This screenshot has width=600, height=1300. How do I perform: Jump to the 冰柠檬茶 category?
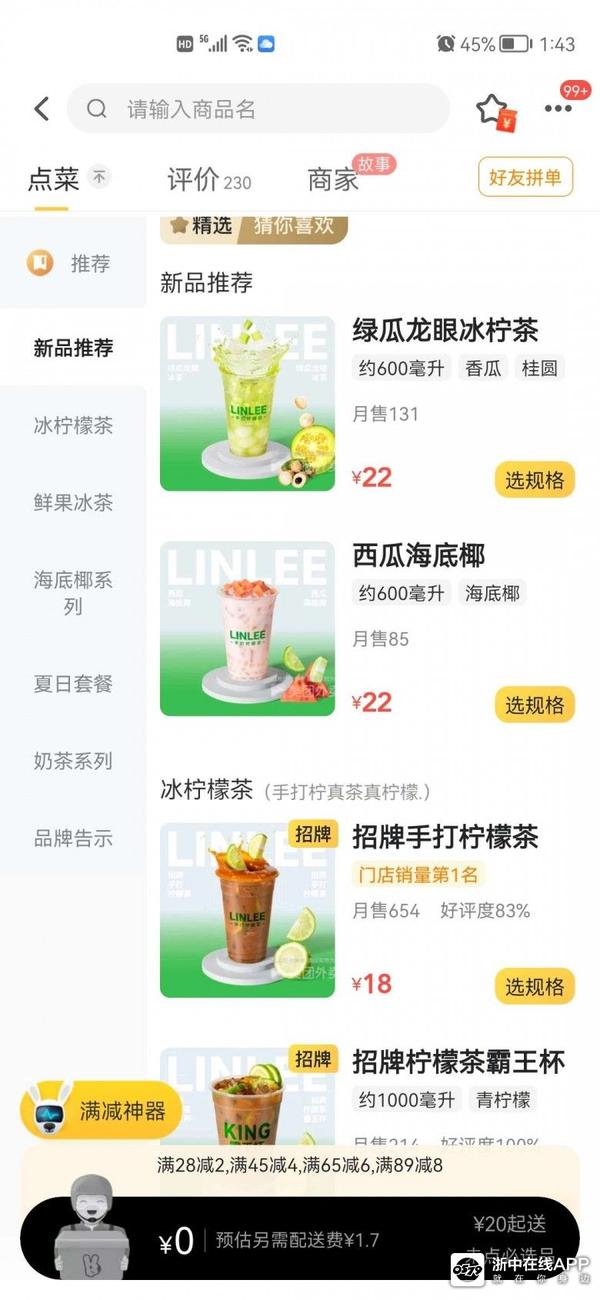[x=73, y=426]
